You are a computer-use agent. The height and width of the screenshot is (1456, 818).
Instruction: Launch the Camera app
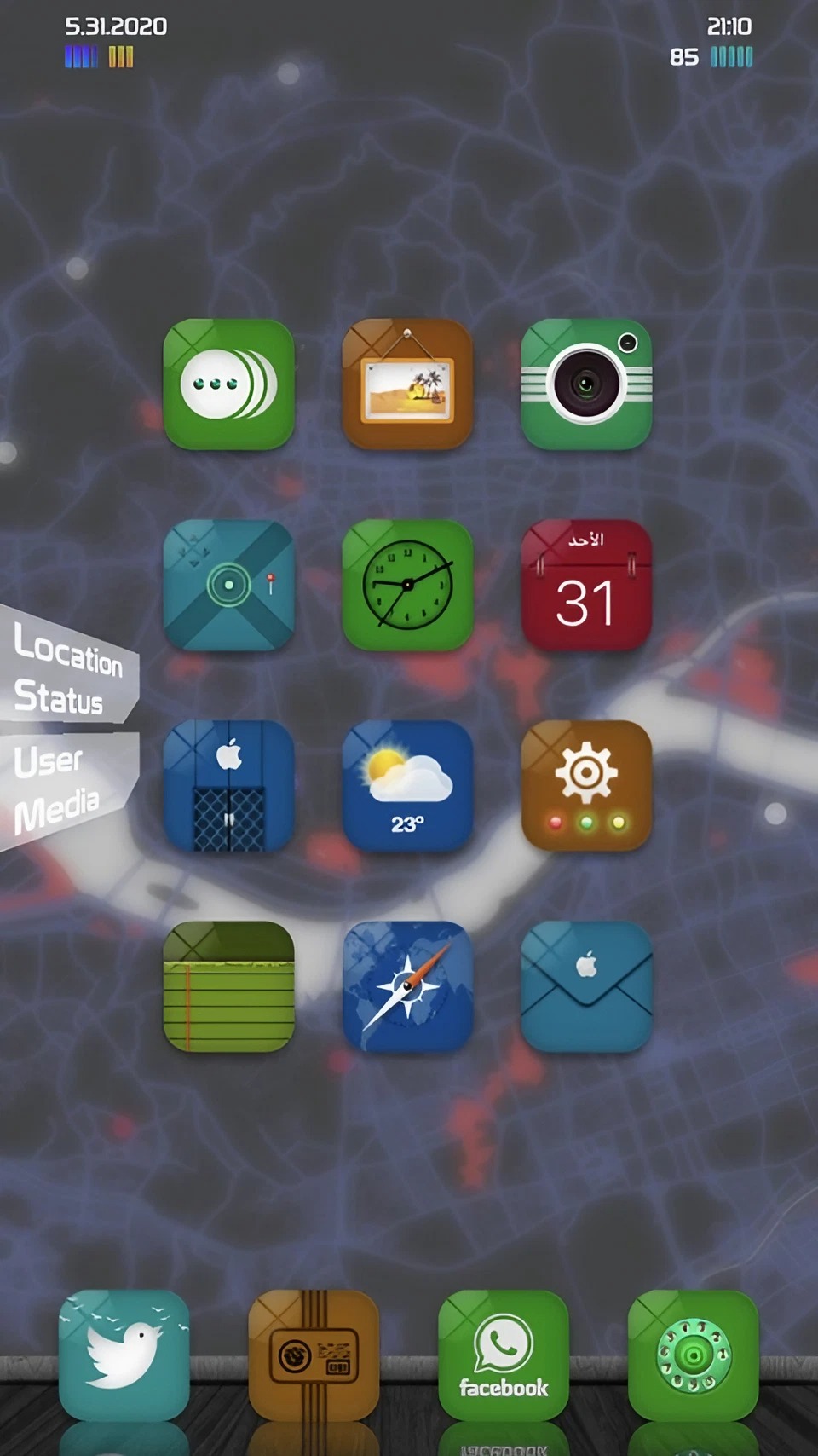tap(586, 384)
